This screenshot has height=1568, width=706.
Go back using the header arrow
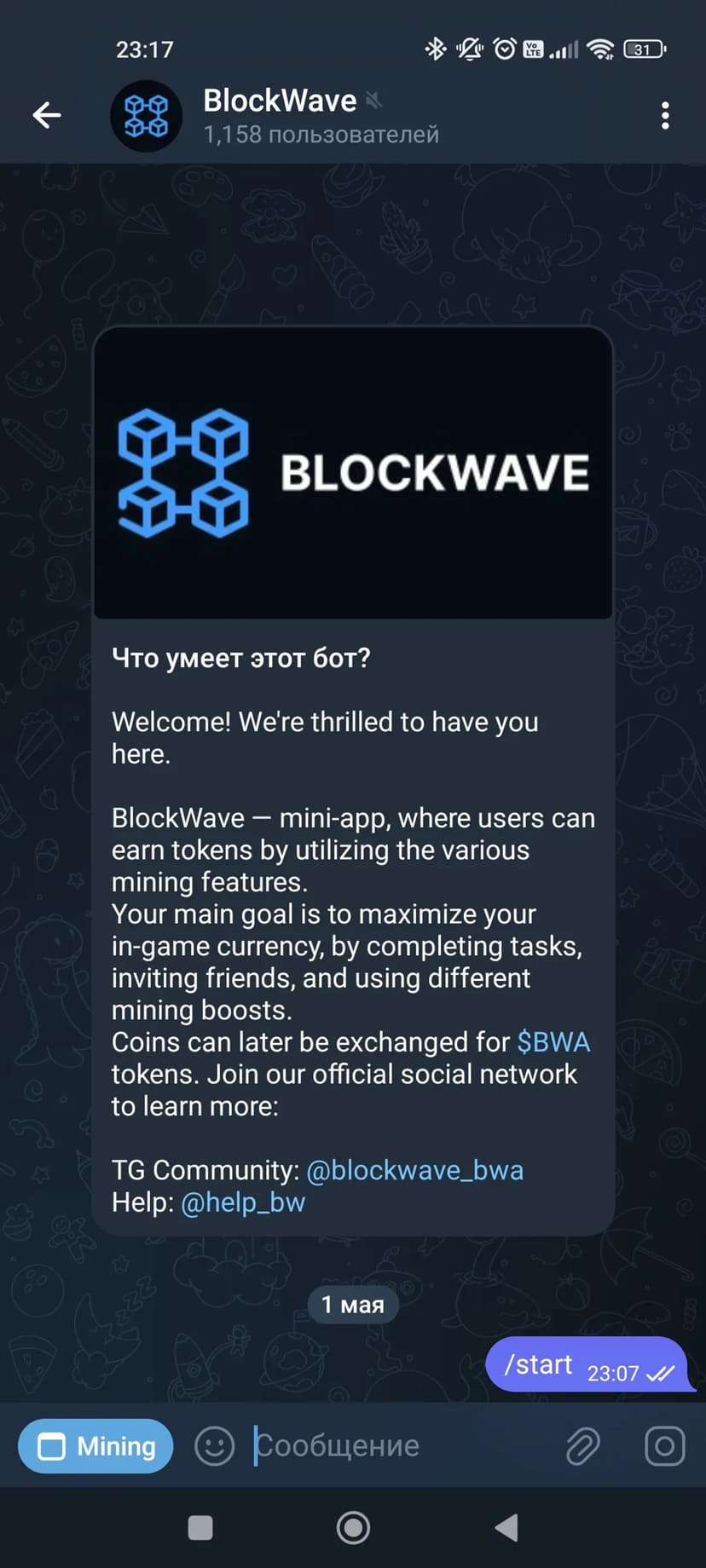click(x=47, y=115)
